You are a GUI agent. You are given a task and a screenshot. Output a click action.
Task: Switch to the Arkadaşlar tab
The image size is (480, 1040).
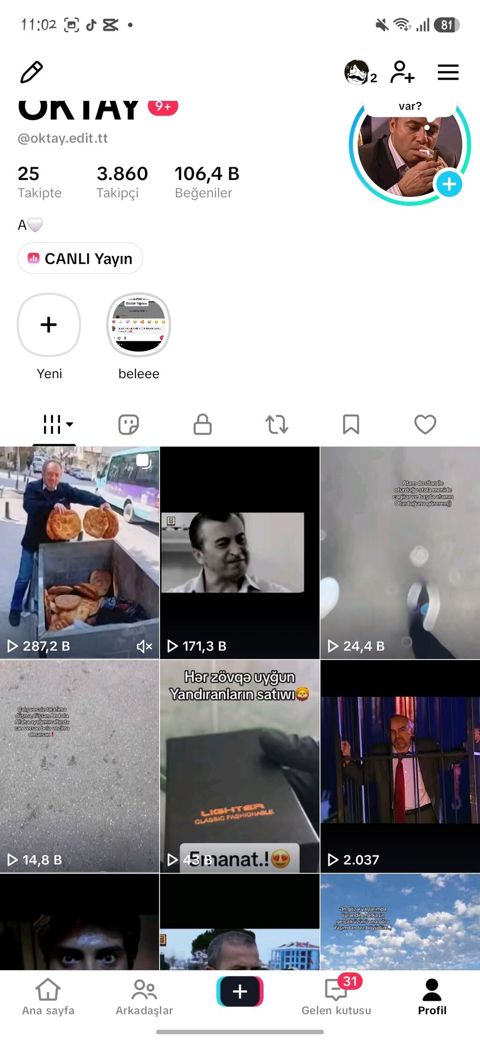(144, 998)
